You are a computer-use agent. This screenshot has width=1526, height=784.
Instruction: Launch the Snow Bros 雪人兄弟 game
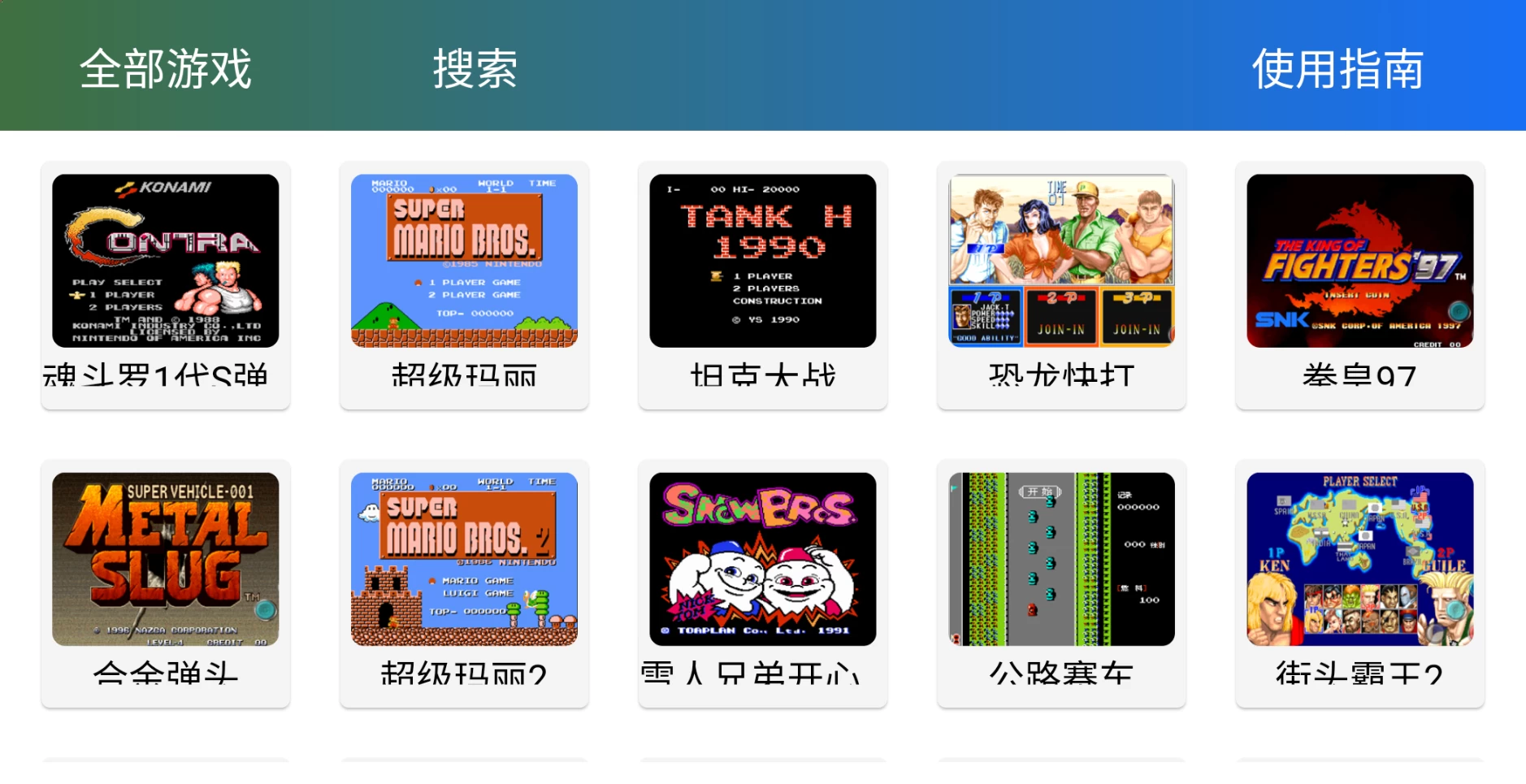(762, 560)
